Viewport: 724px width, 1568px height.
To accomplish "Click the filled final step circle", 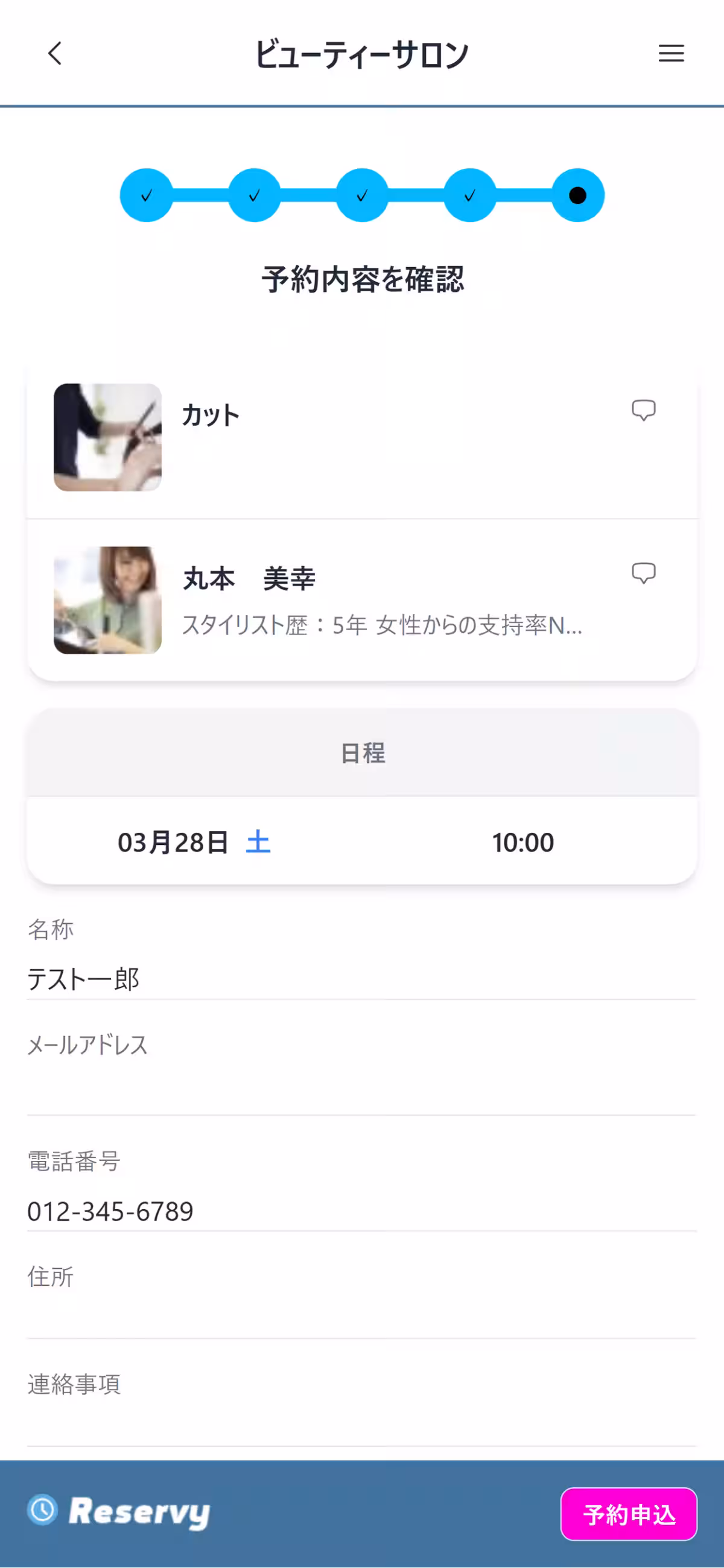I will [x=577, y=195].
